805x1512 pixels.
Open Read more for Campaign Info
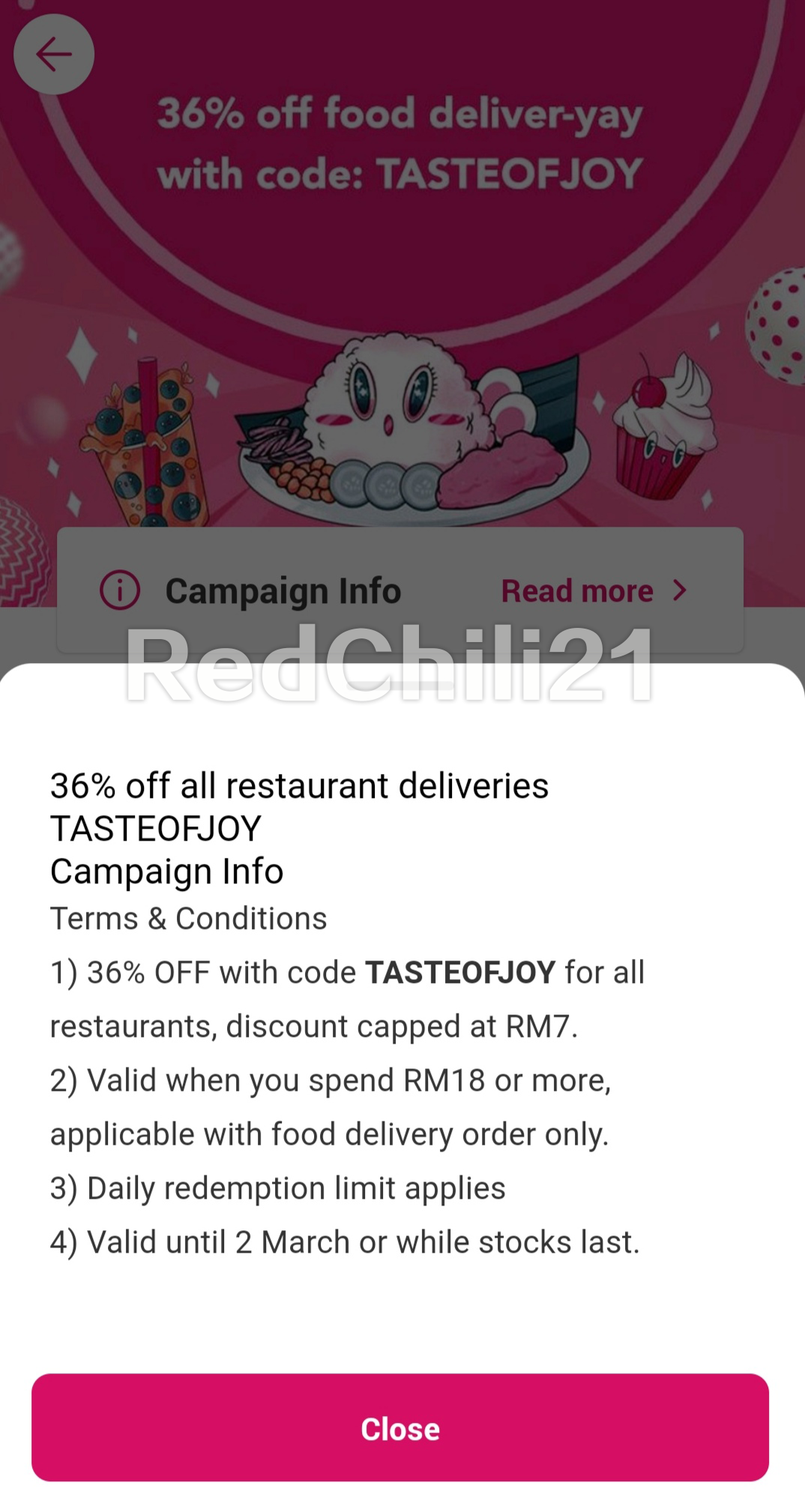593,591
